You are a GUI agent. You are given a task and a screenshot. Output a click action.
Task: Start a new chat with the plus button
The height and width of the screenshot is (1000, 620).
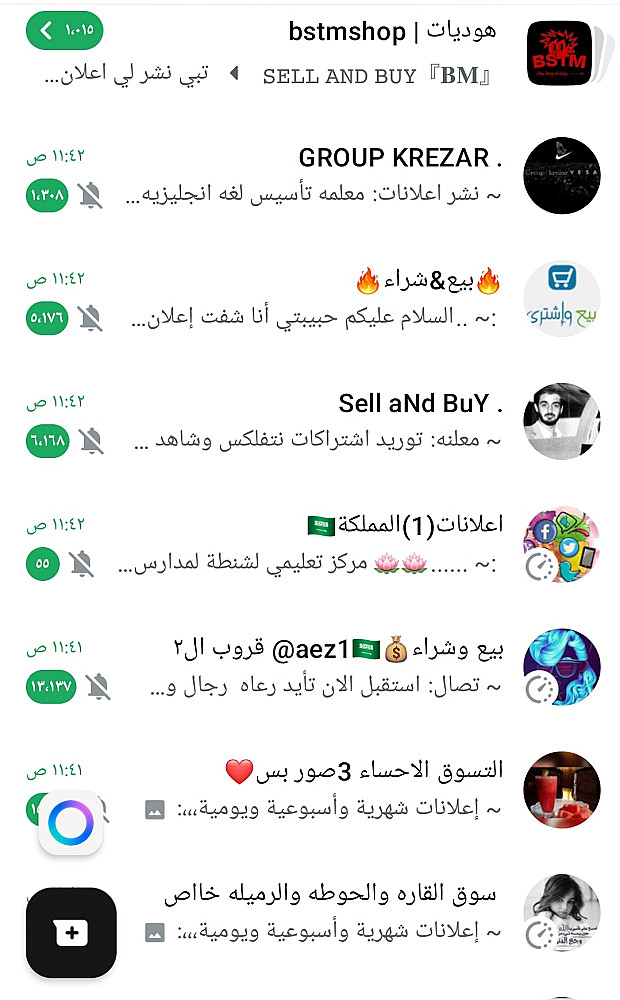(x=71, y=933)
